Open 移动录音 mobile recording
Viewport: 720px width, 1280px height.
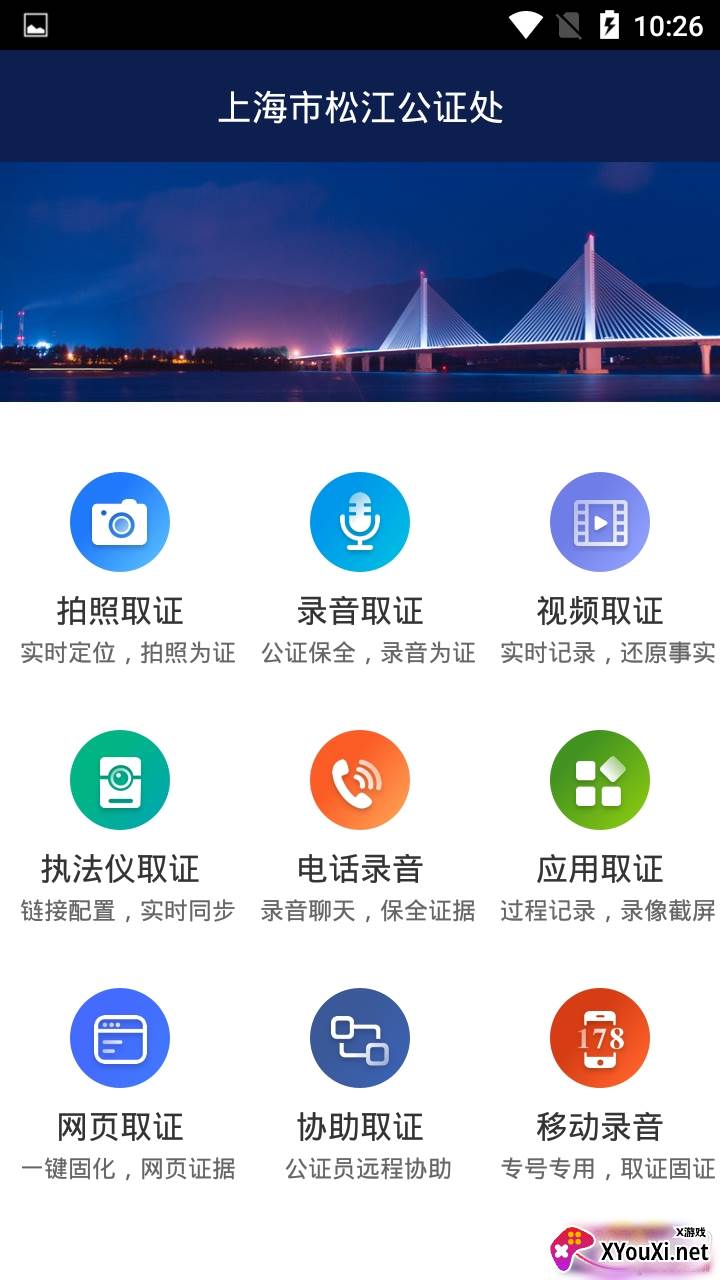click(600, 1038)
